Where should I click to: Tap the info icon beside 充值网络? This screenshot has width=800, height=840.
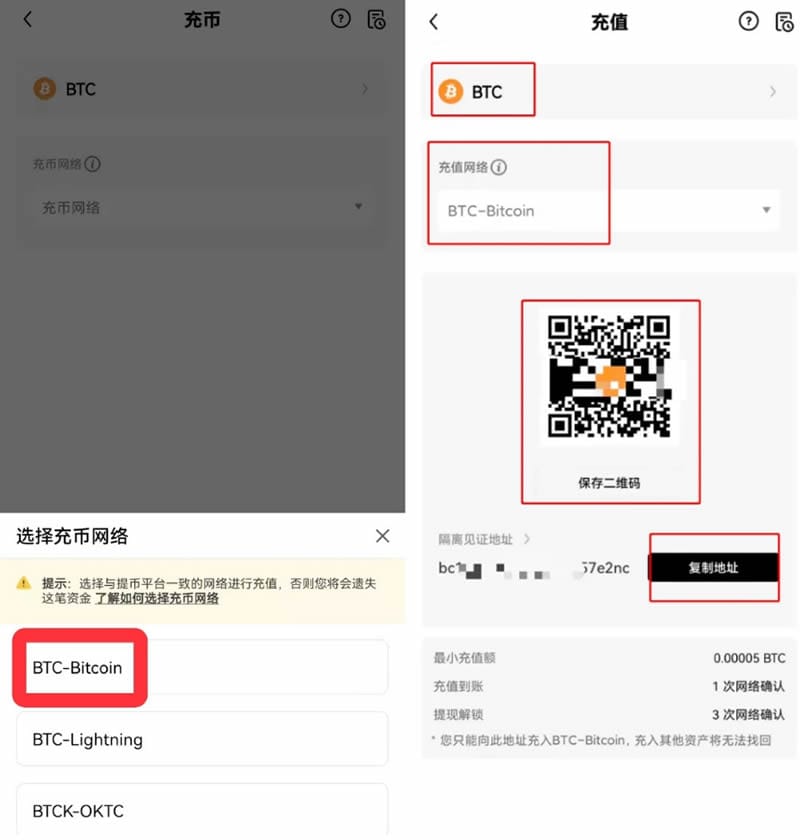(499, 167)
